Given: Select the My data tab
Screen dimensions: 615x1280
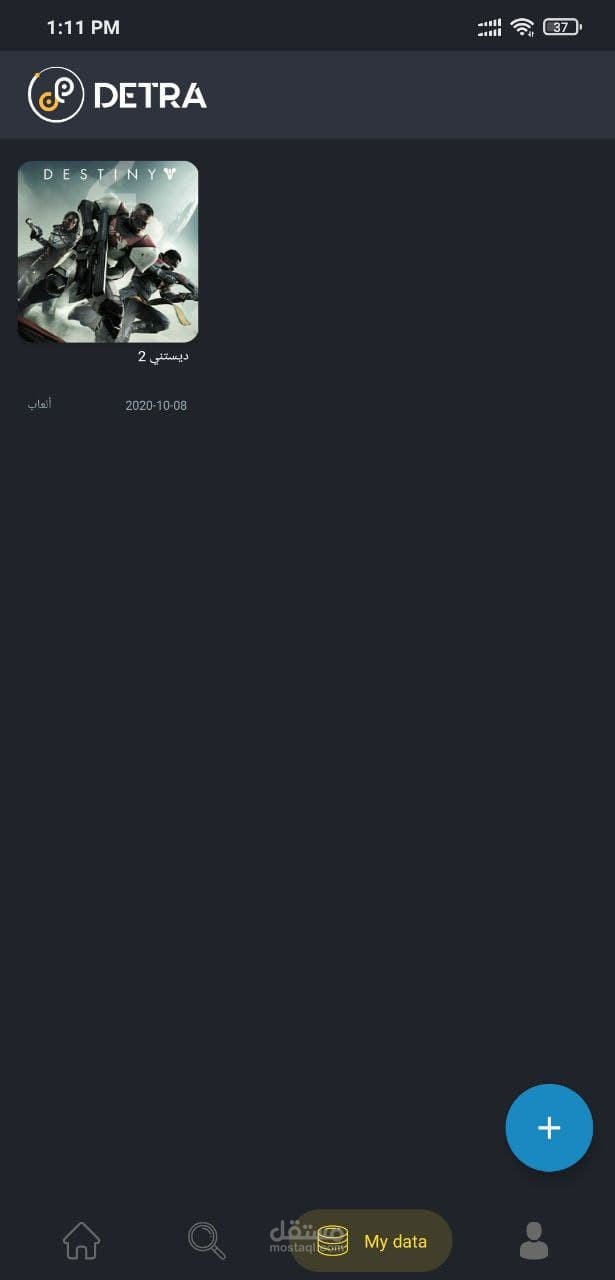Looking at the screenshot, I should coord(371,1241).
